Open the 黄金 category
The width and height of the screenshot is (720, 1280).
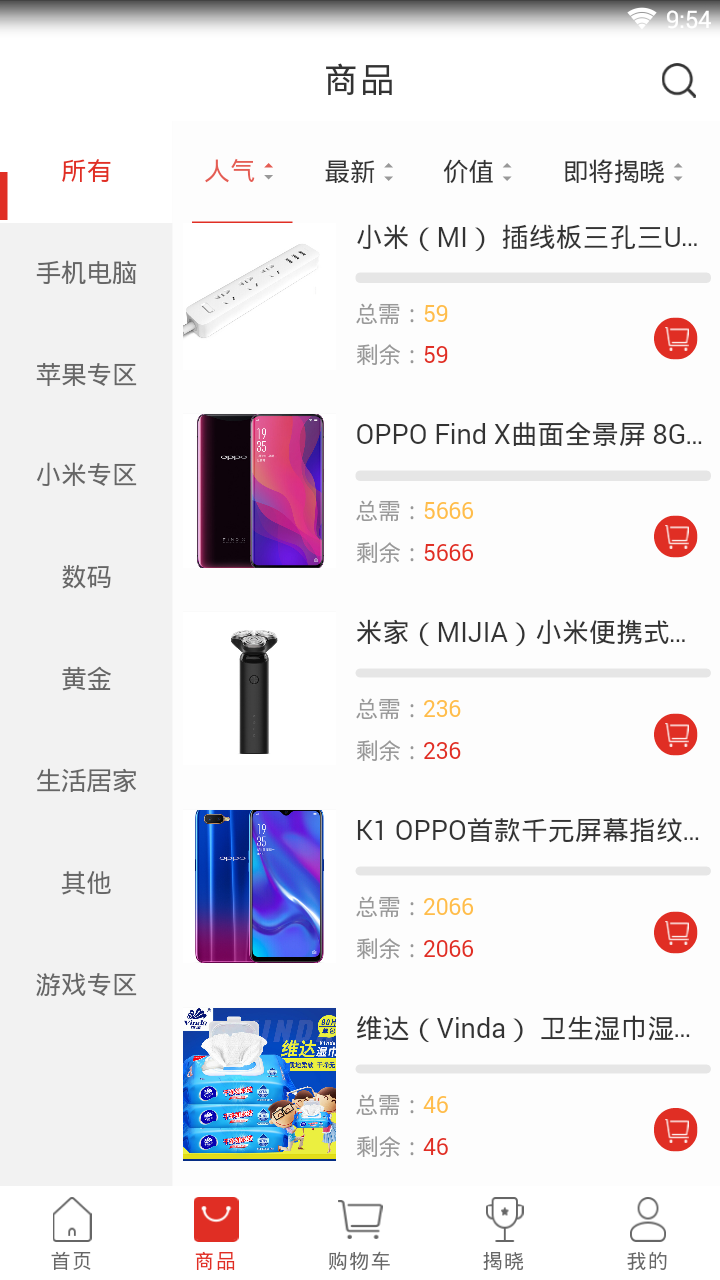tap(86, 679)
